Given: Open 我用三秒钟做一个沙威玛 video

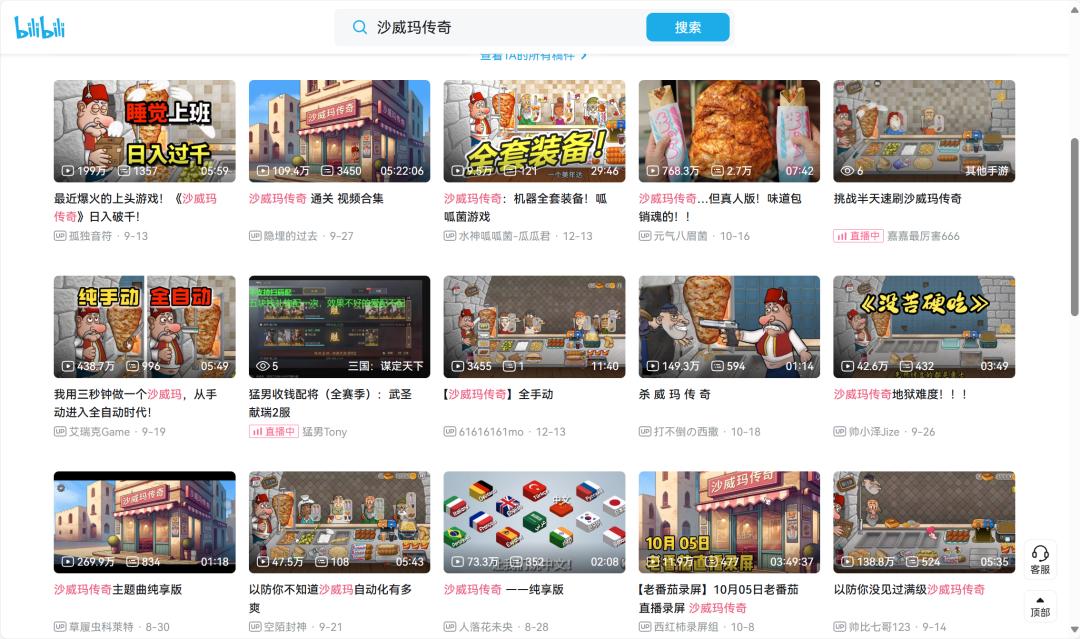Looking at the screenshot, I should tap(144, 327).
